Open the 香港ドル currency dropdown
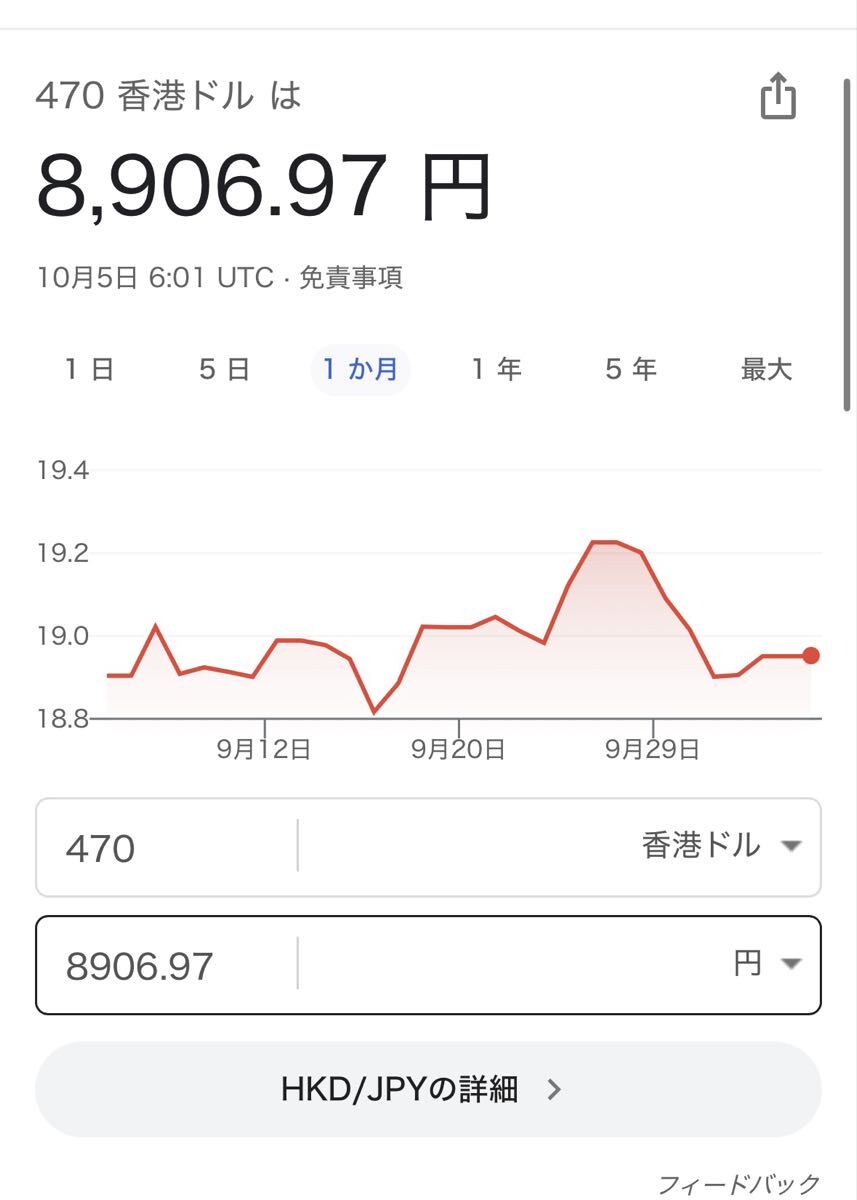Image resolution: width=857 pixels, height=1200 pixels. [720, 847]
